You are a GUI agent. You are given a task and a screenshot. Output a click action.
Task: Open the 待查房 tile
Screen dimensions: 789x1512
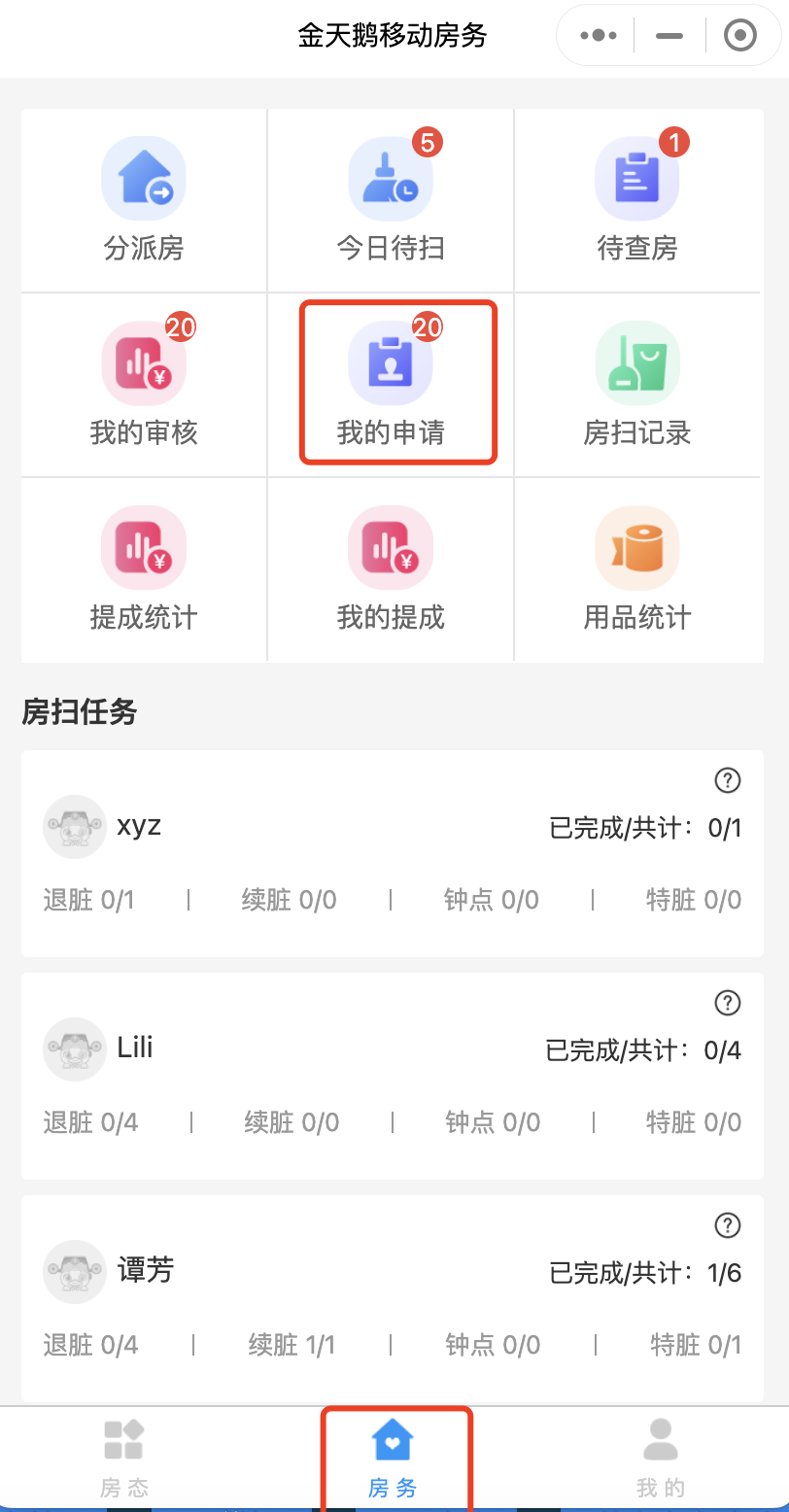[637, 200]
